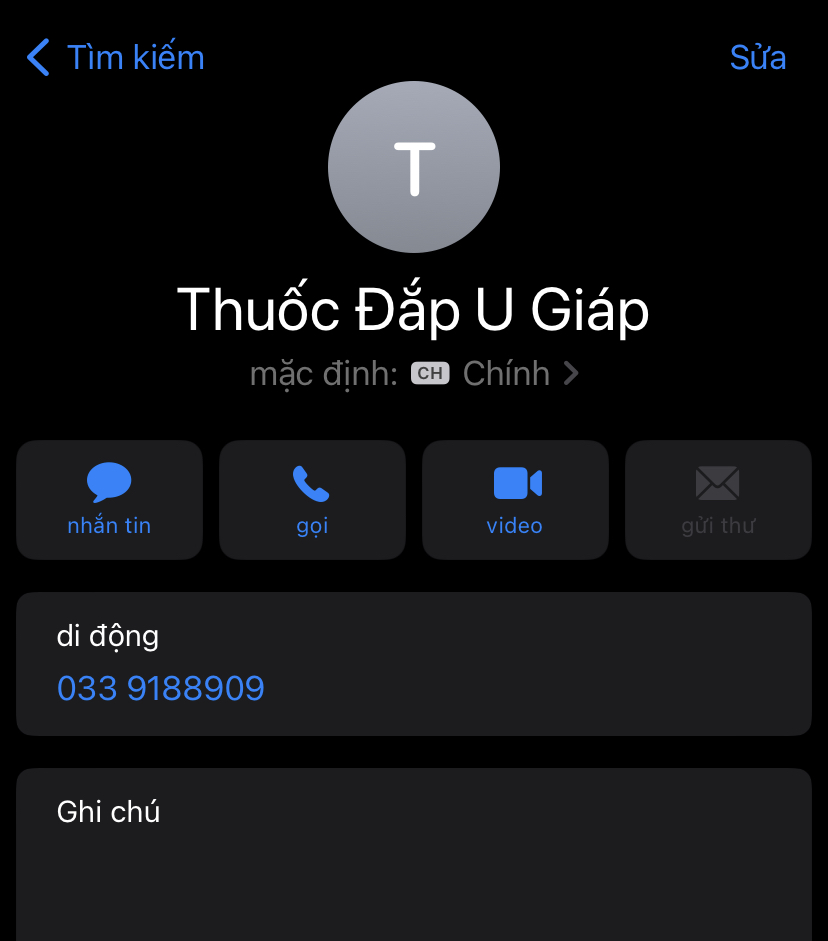Screen dimensions: 828x941
Task: Send a message via nhắn tin
Action: pos(109,499)
